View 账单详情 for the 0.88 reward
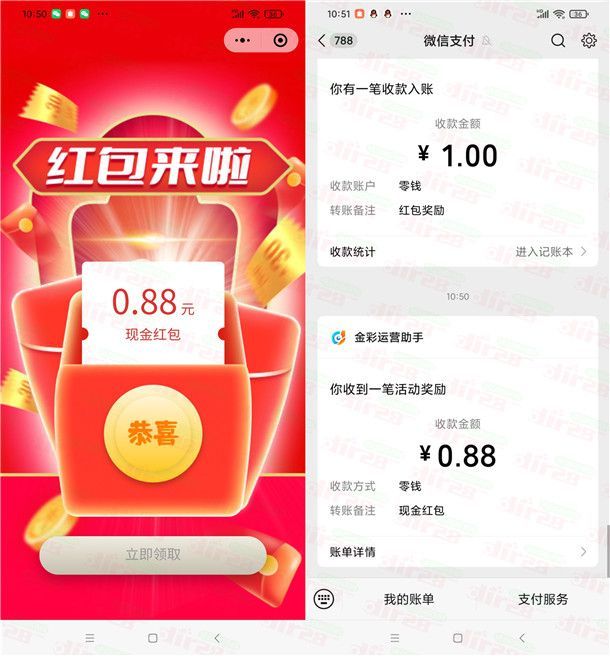 pyautogui.click(x=458, y=551)
